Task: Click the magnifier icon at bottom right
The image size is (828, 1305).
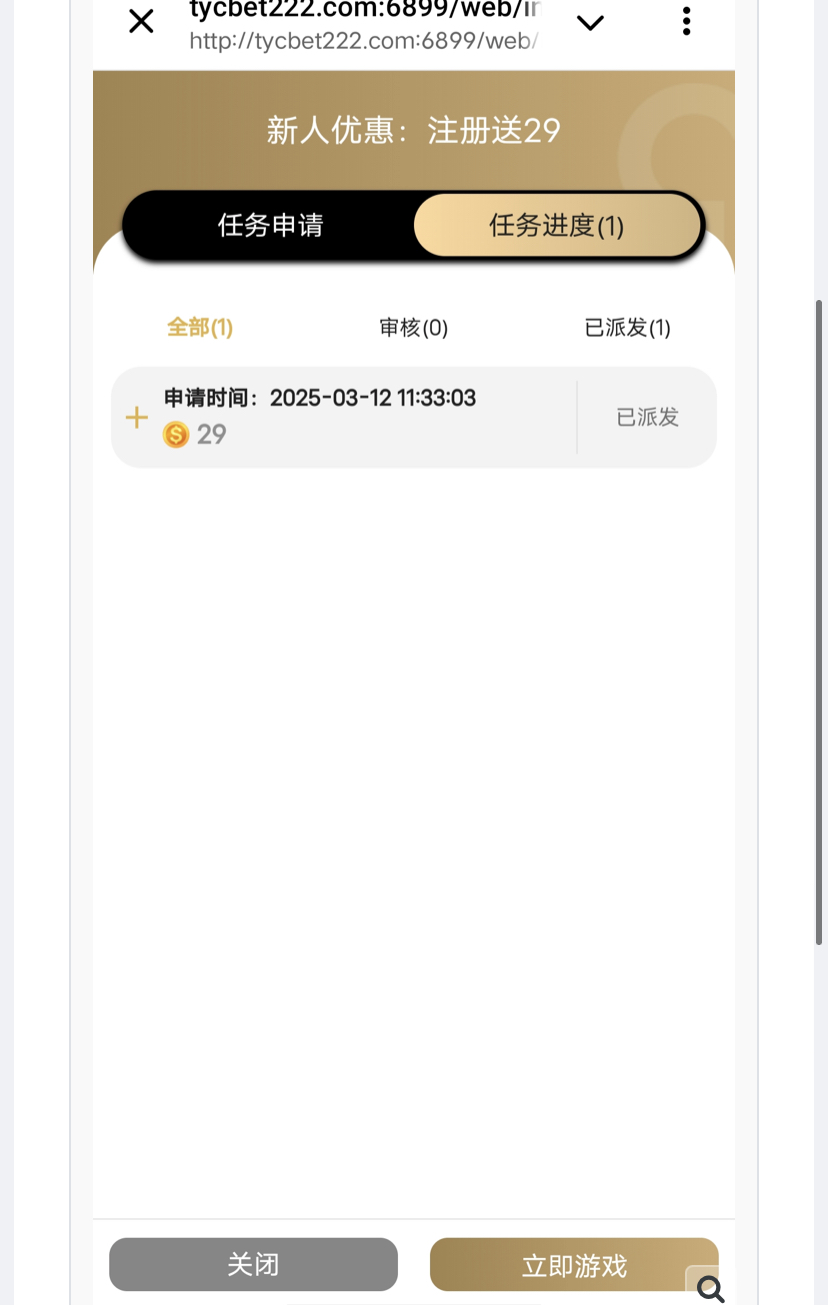Action: point(711,1288)
